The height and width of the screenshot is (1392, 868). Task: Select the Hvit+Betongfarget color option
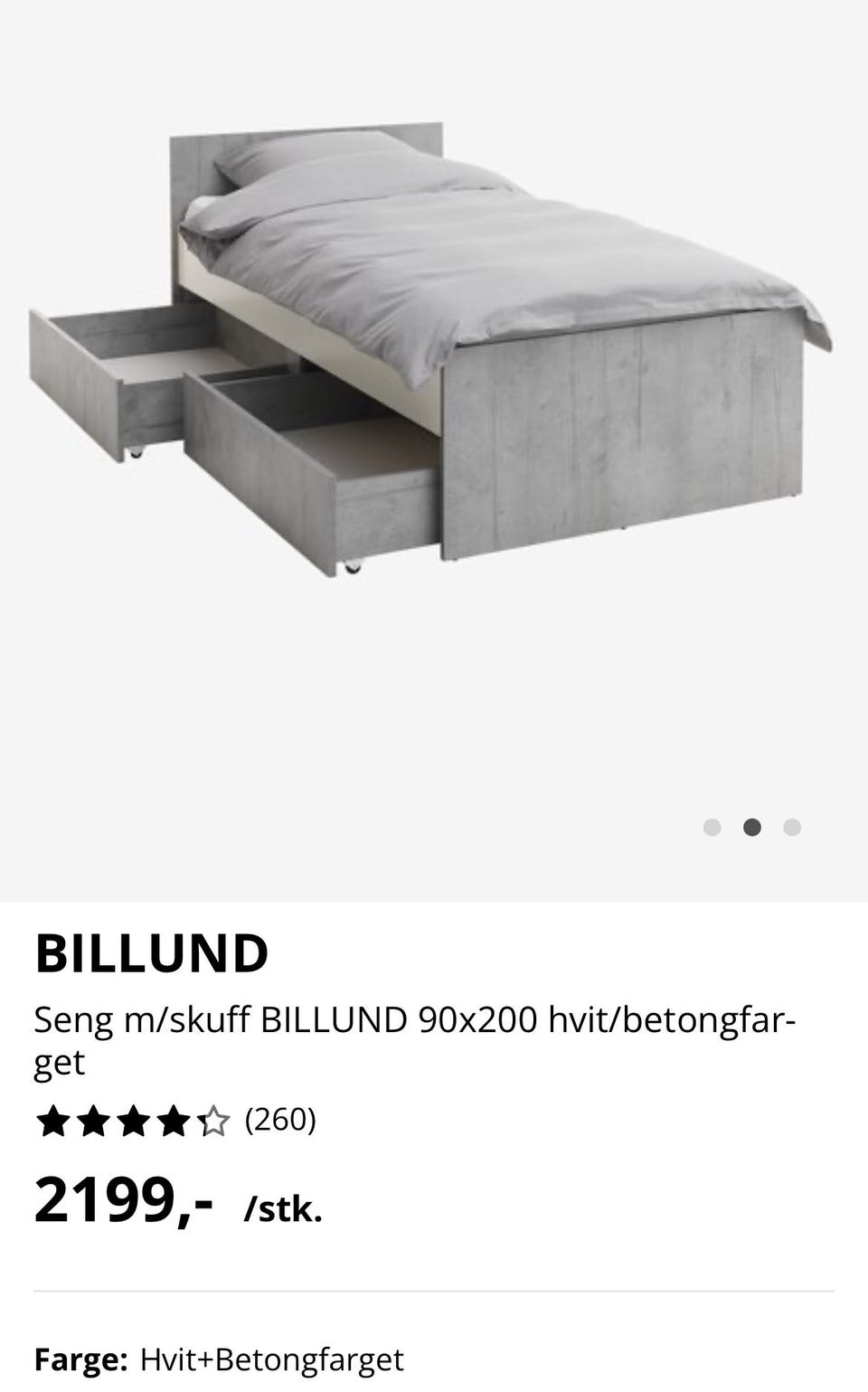[x=271, y=1359]
